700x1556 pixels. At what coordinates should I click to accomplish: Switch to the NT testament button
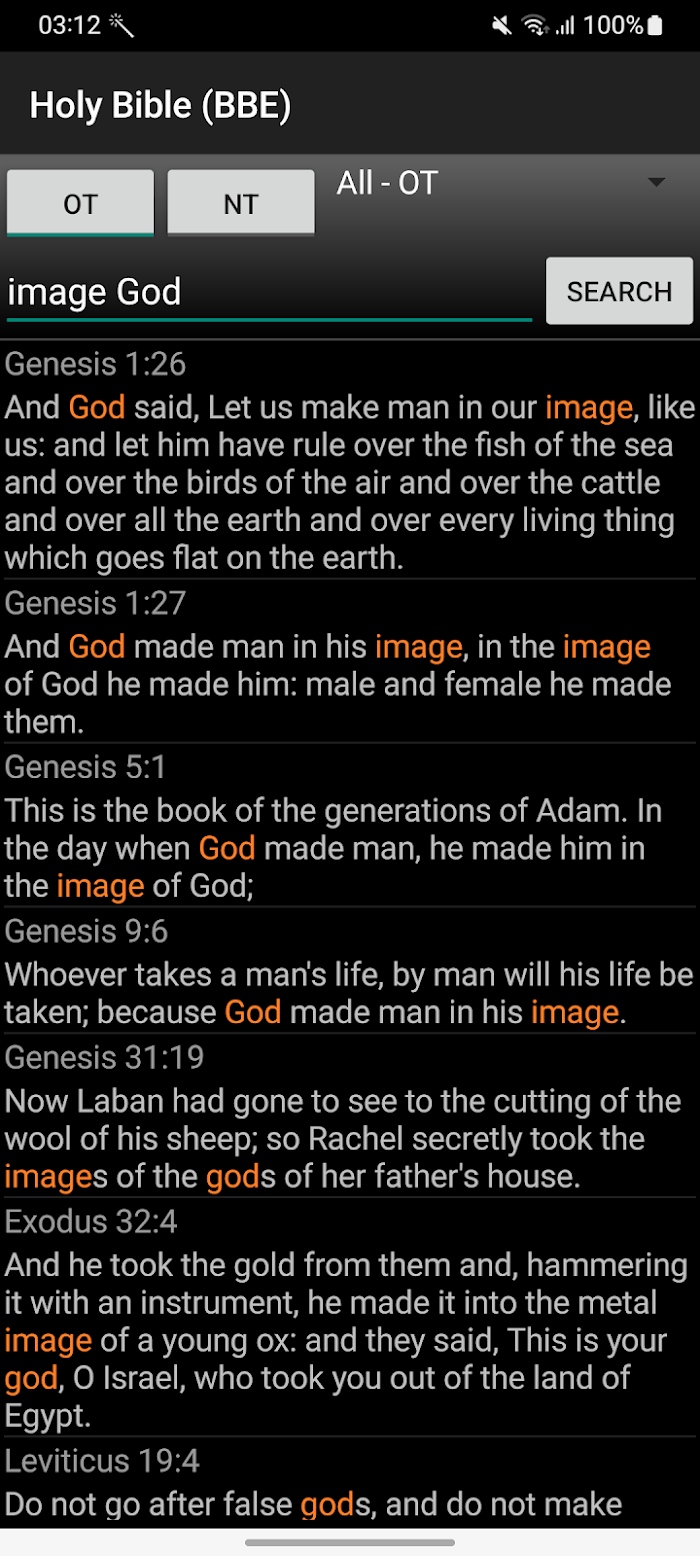click(x=241, y=204)
